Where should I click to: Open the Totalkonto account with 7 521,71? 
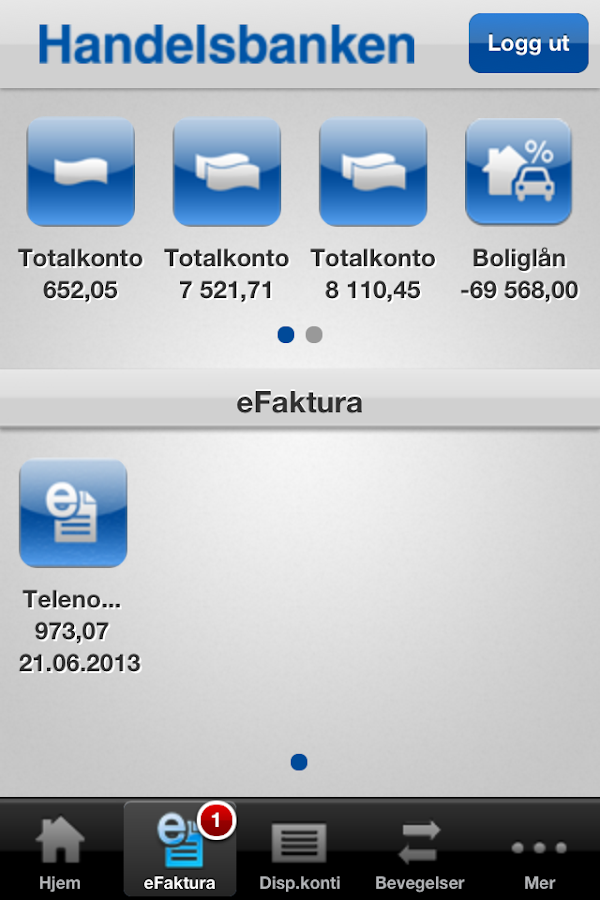tap(227, 172)
